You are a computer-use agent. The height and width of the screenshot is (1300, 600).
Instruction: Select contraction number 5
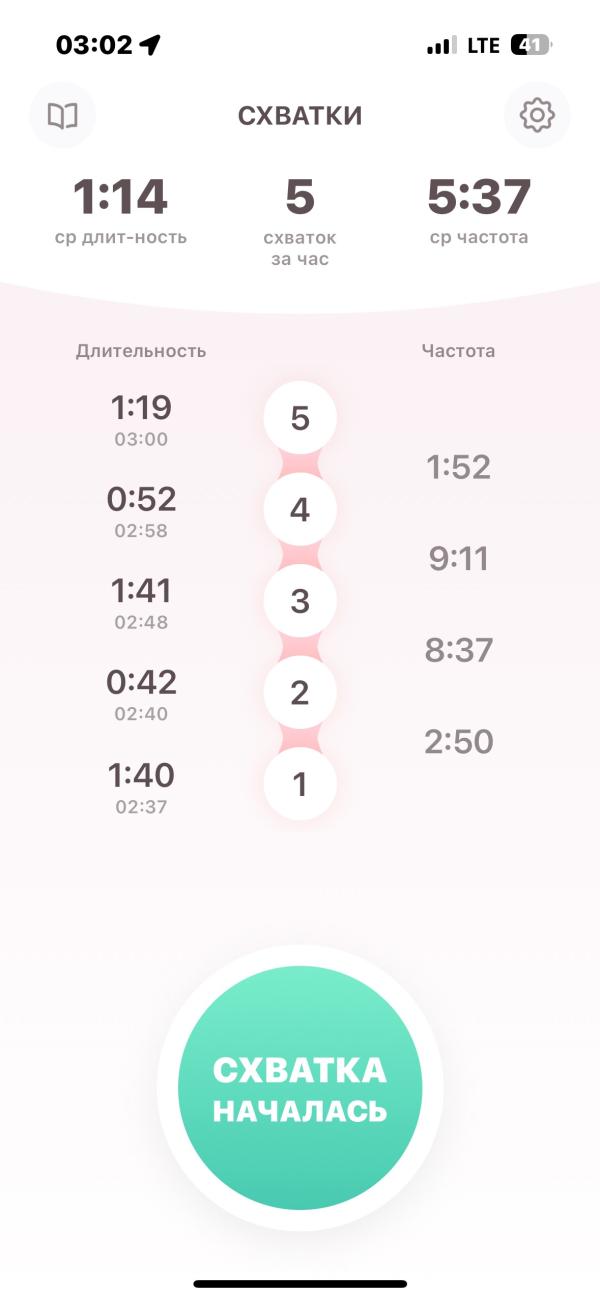(300, 418)
